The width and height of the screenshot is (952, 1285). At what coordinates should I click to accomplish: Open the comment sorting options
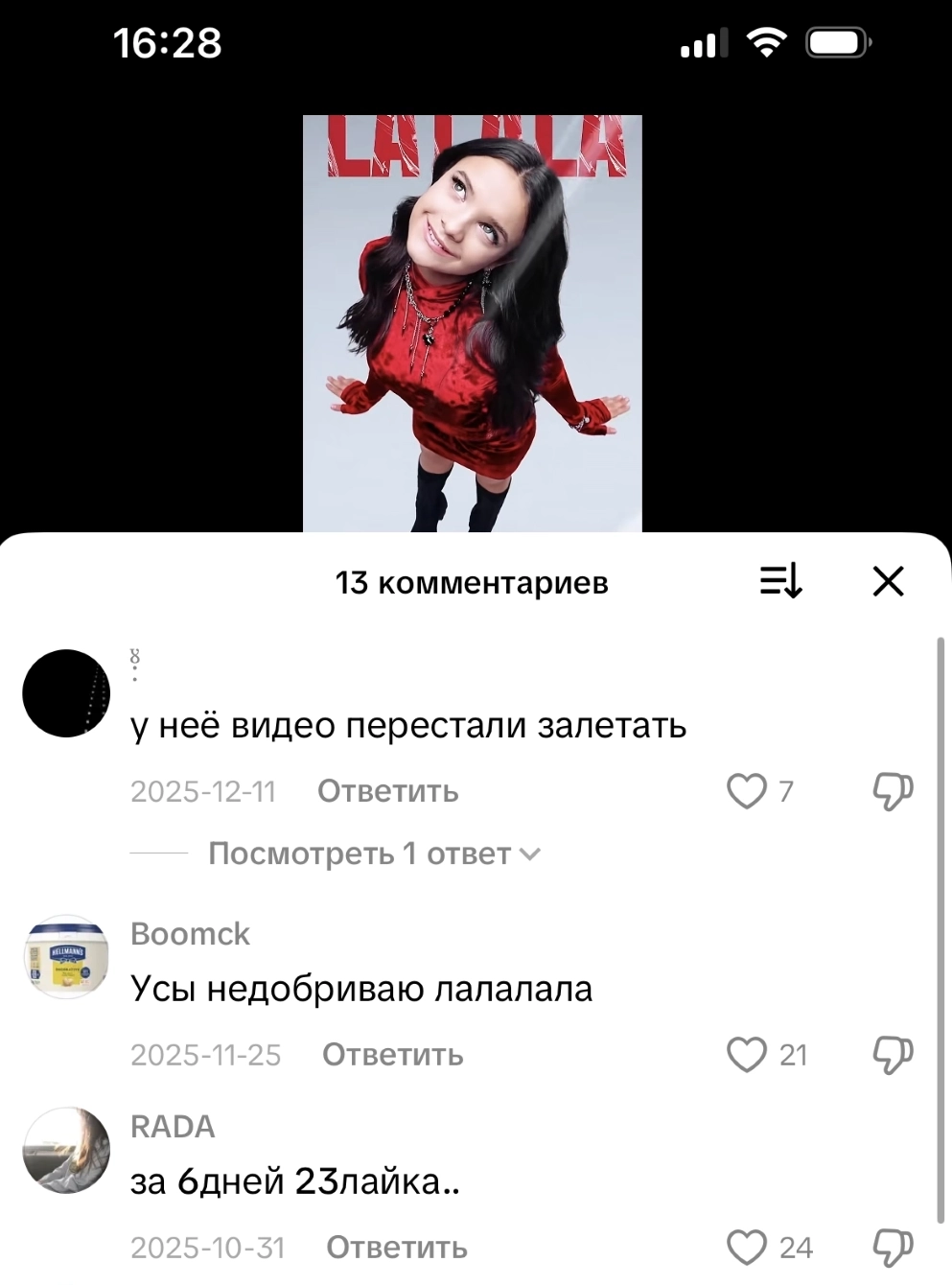point(780,581)
